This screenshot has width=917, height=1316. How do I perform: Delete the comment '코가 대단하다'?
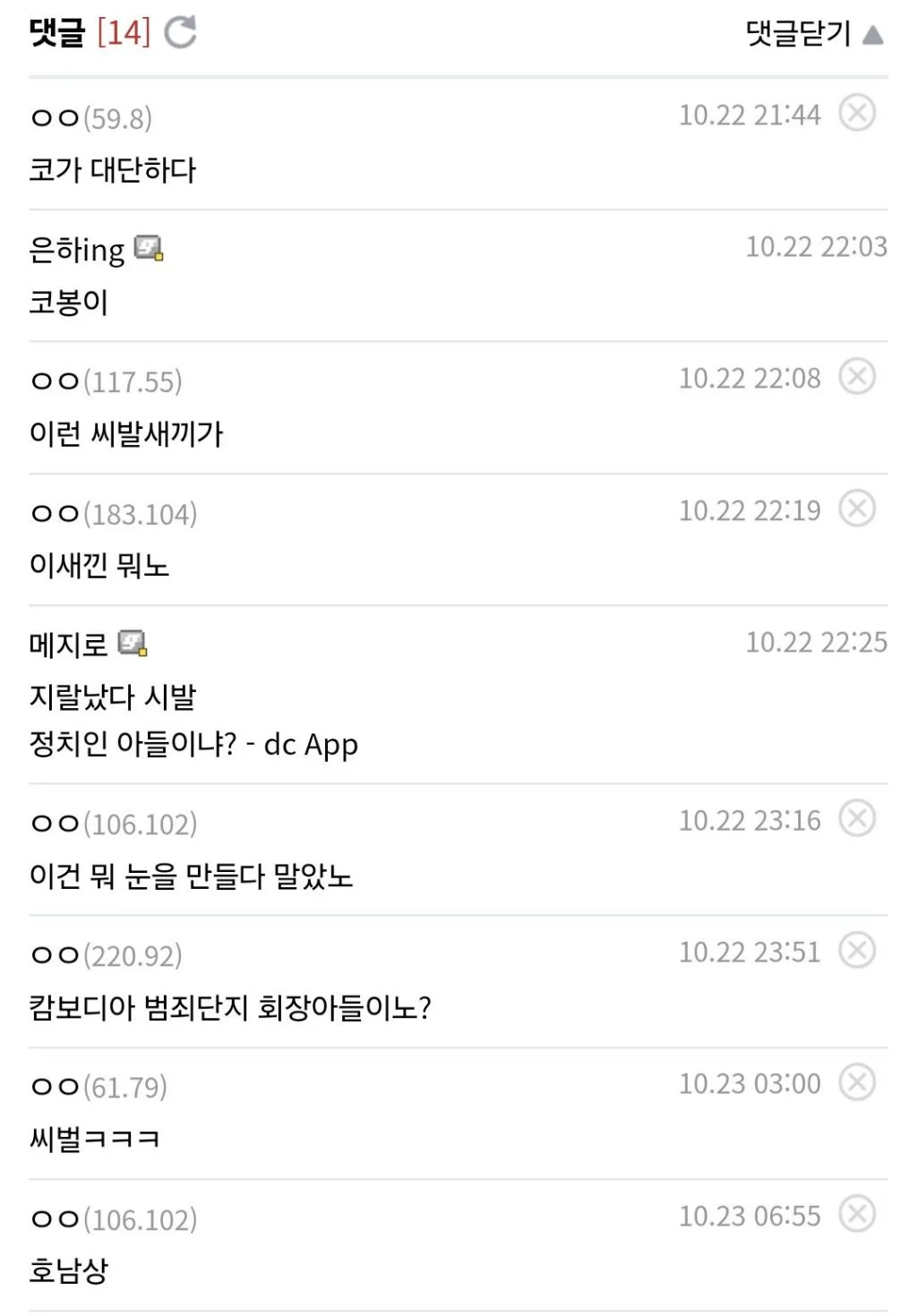pos(857,114)
